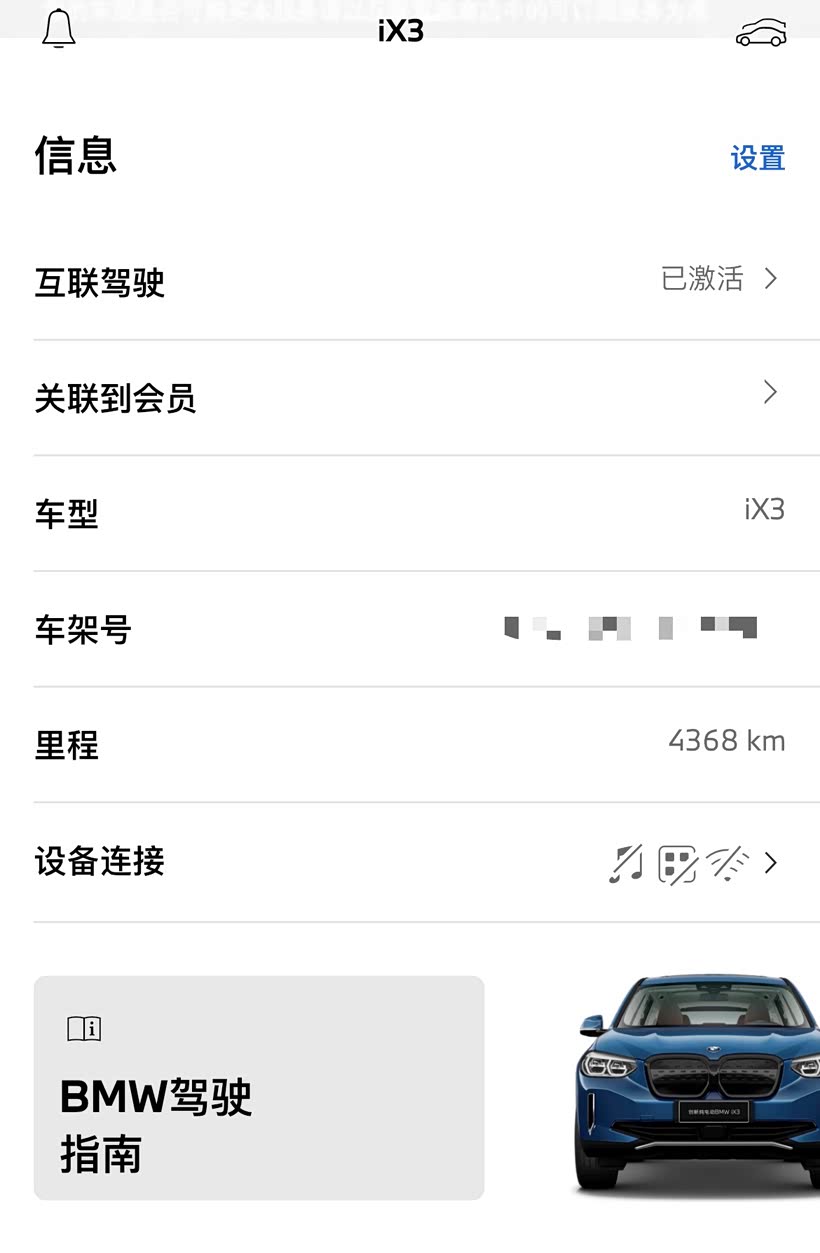The image size is (820, 1253).
Task: Open the notifications bell
Action: (59, 28)
